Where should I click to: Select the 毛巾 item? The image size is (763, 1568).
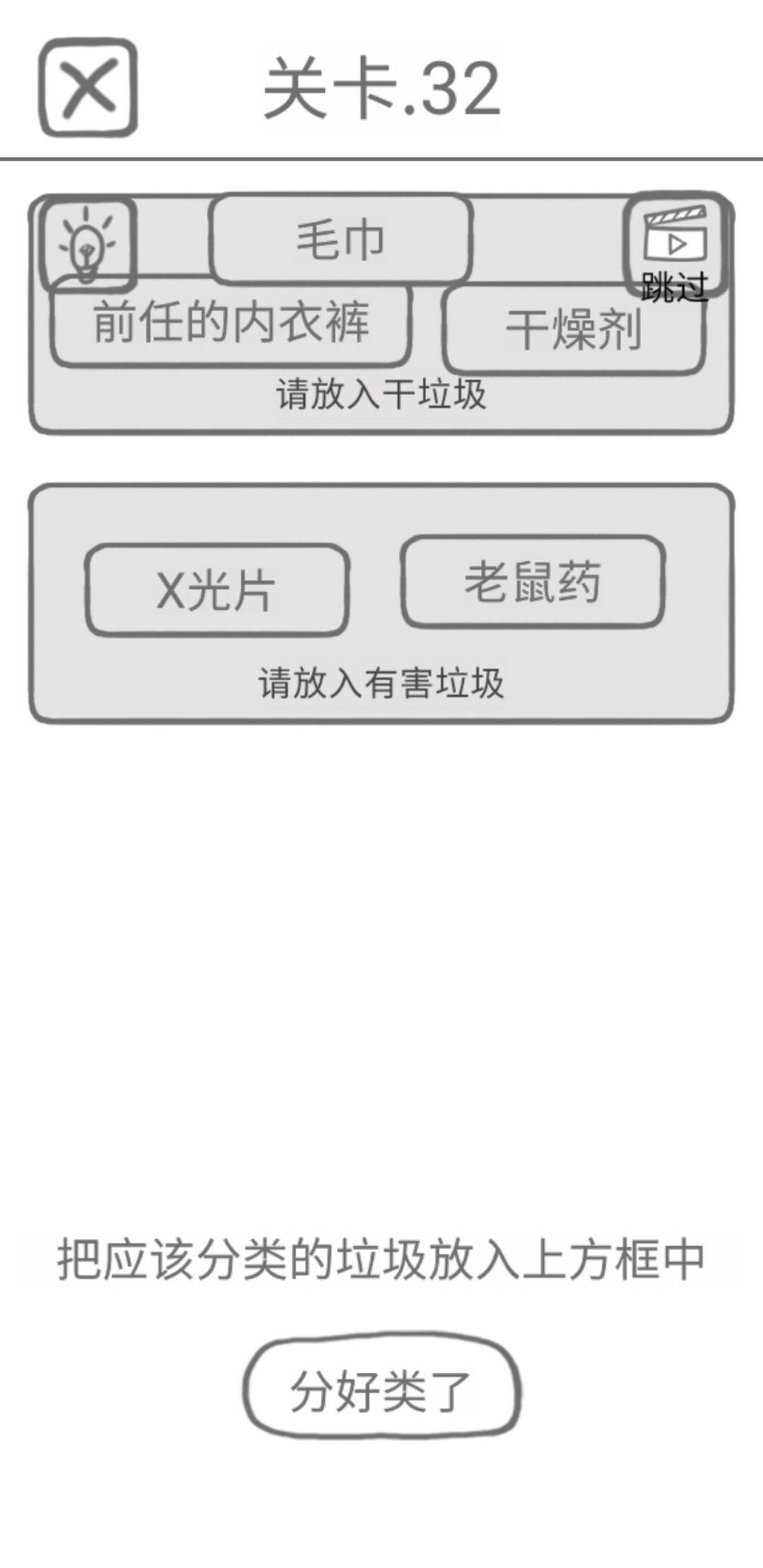pos(341,239)
